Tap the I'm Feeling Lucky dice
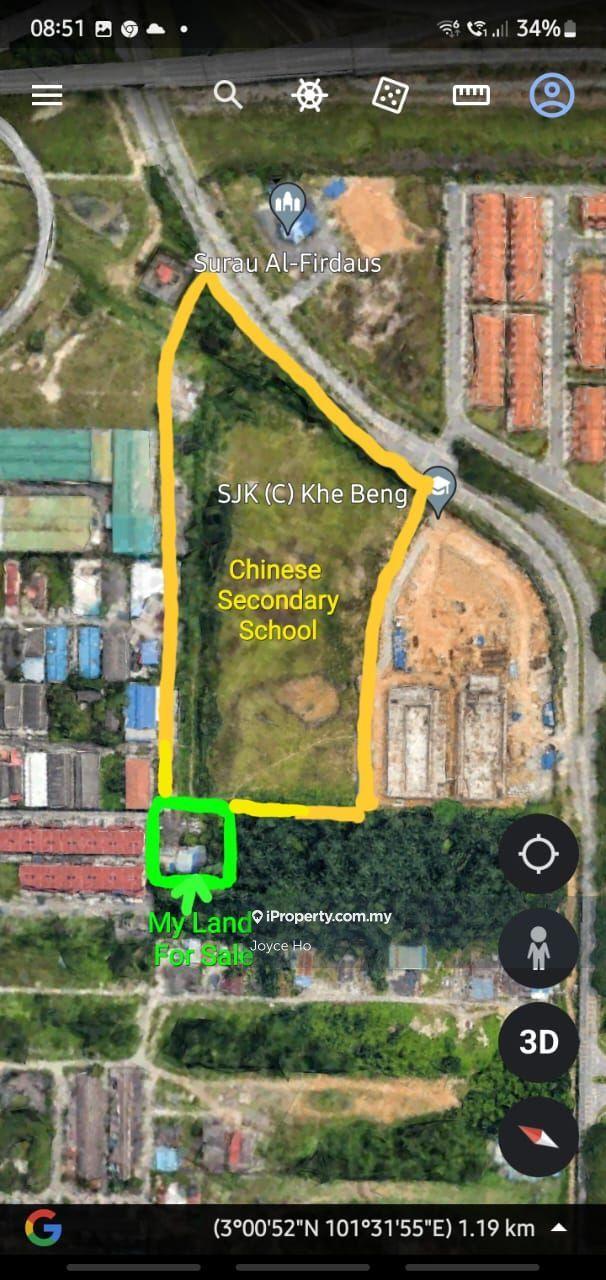 (x=390, y=95)
